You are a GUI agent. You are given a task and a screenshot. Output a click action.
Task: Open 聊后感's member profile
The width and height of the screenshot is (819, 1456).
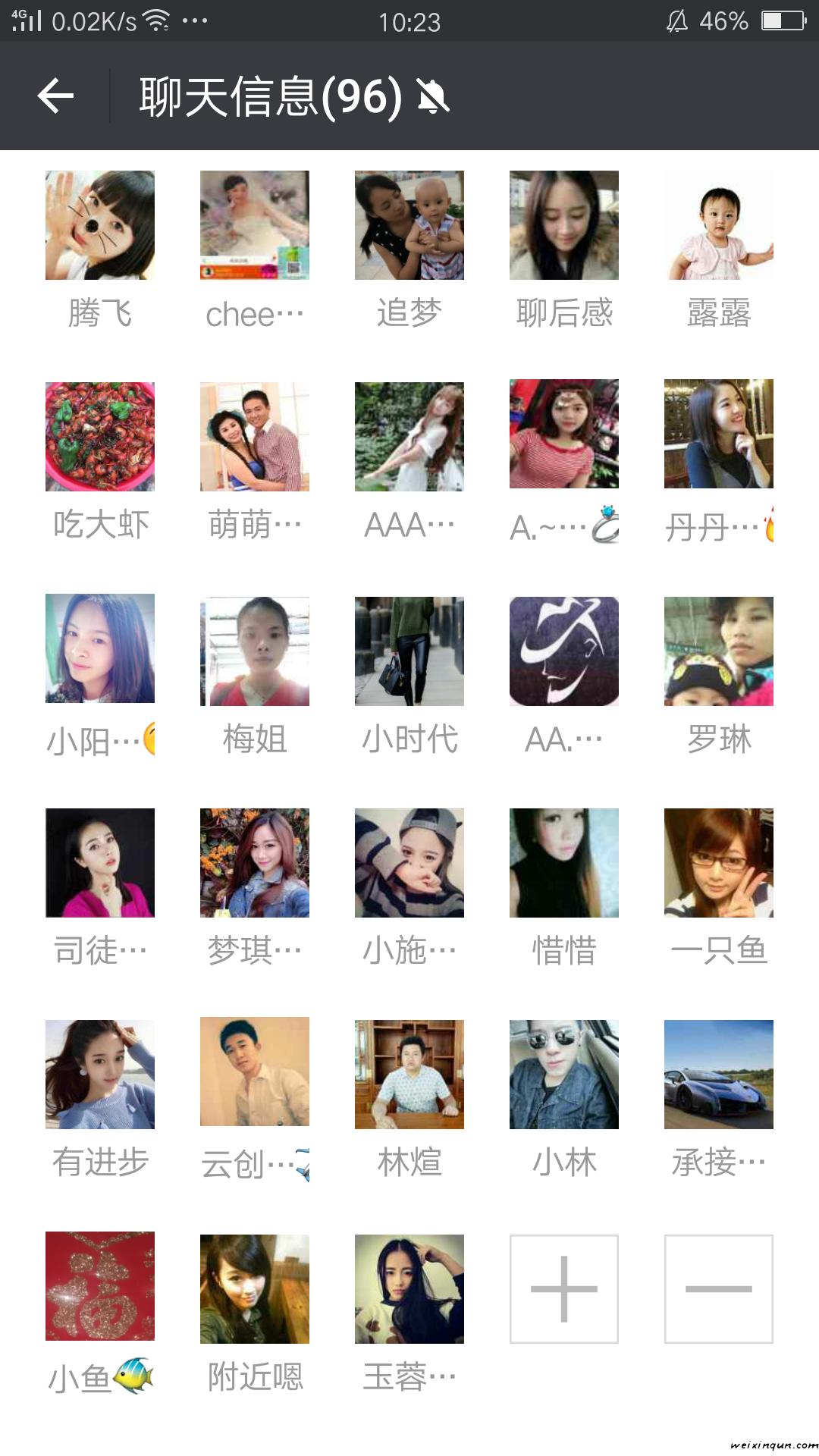[563, 225]
